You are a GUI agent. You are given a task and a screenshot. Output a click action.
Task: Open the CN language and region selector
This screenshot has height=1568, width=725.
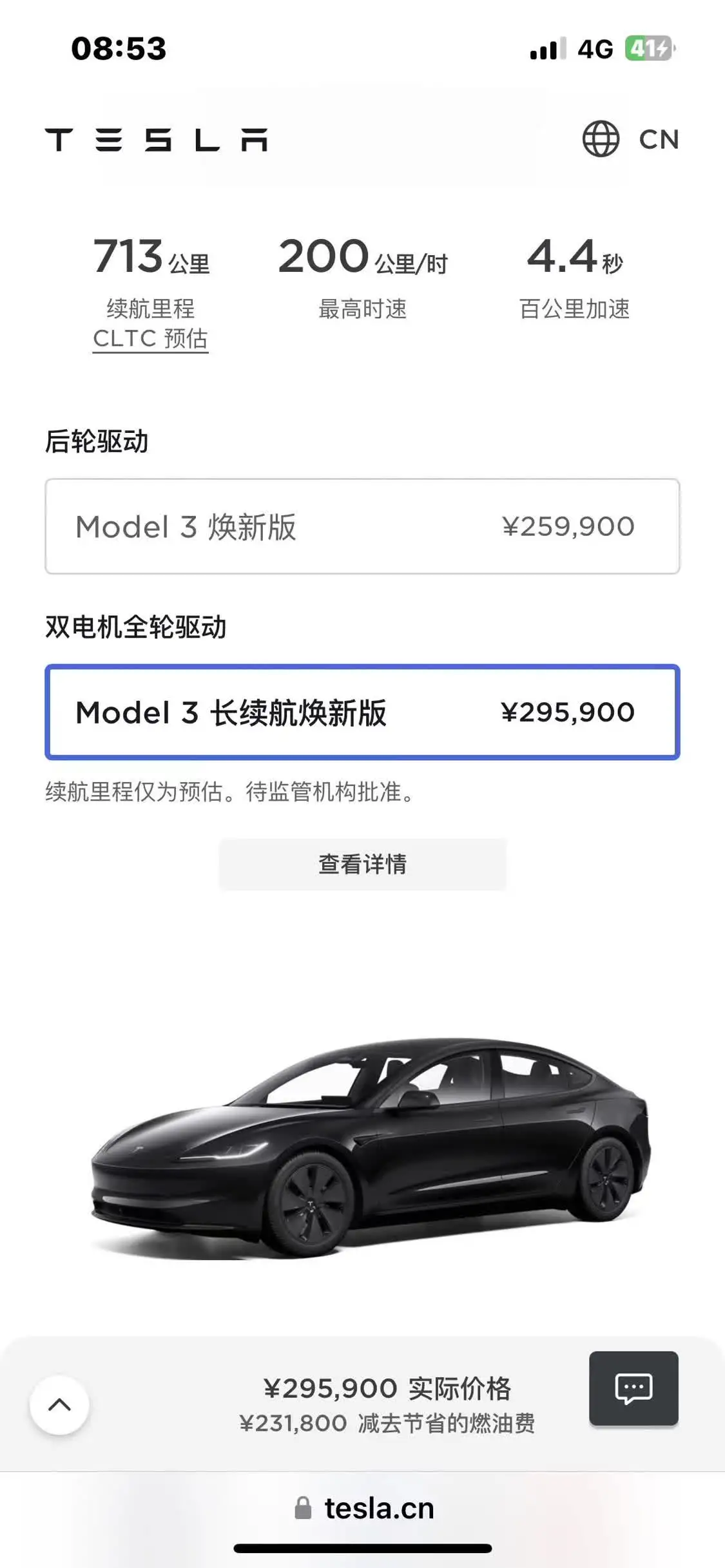pos(630,139)
